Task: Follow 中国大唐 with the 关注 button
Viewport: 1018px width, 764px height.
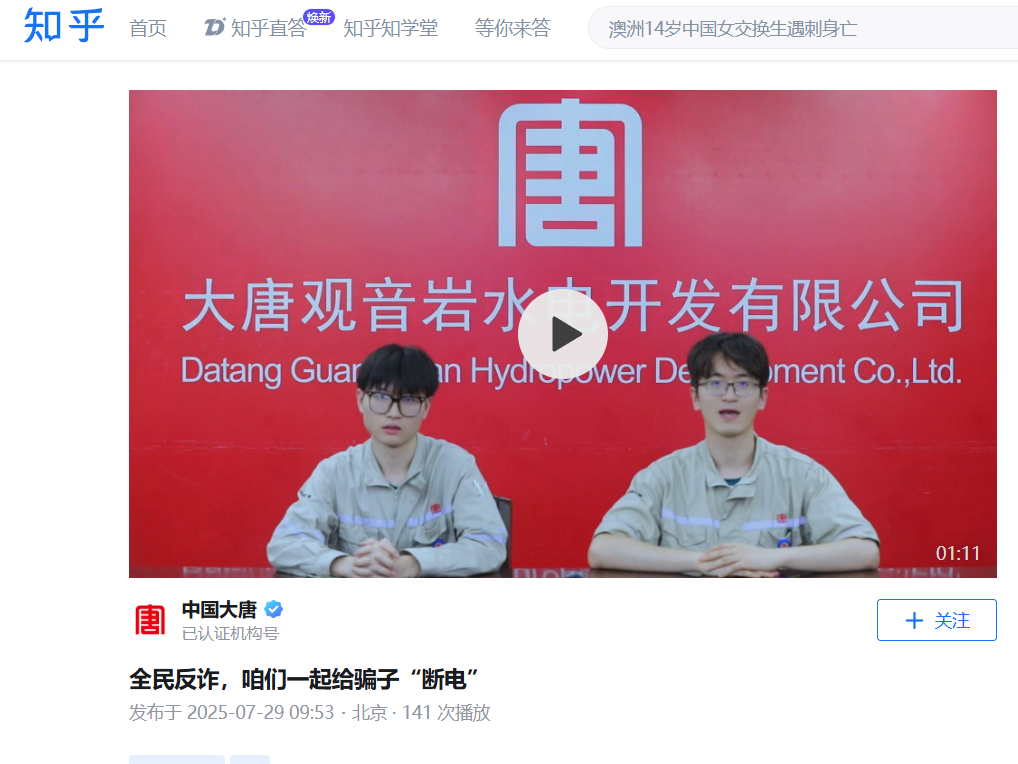Action: [936, 620]
